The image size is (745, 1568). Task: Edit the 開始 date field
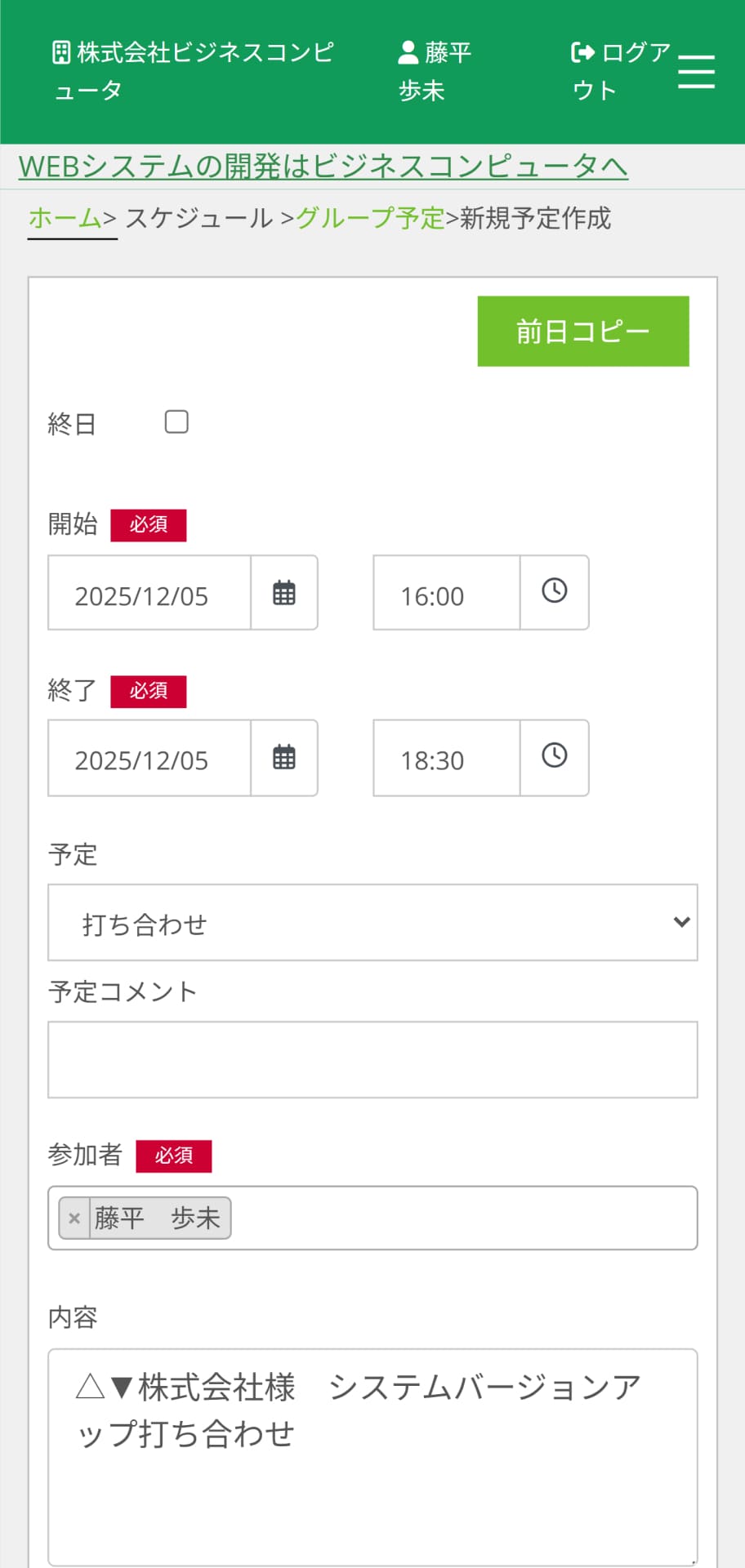149,594
